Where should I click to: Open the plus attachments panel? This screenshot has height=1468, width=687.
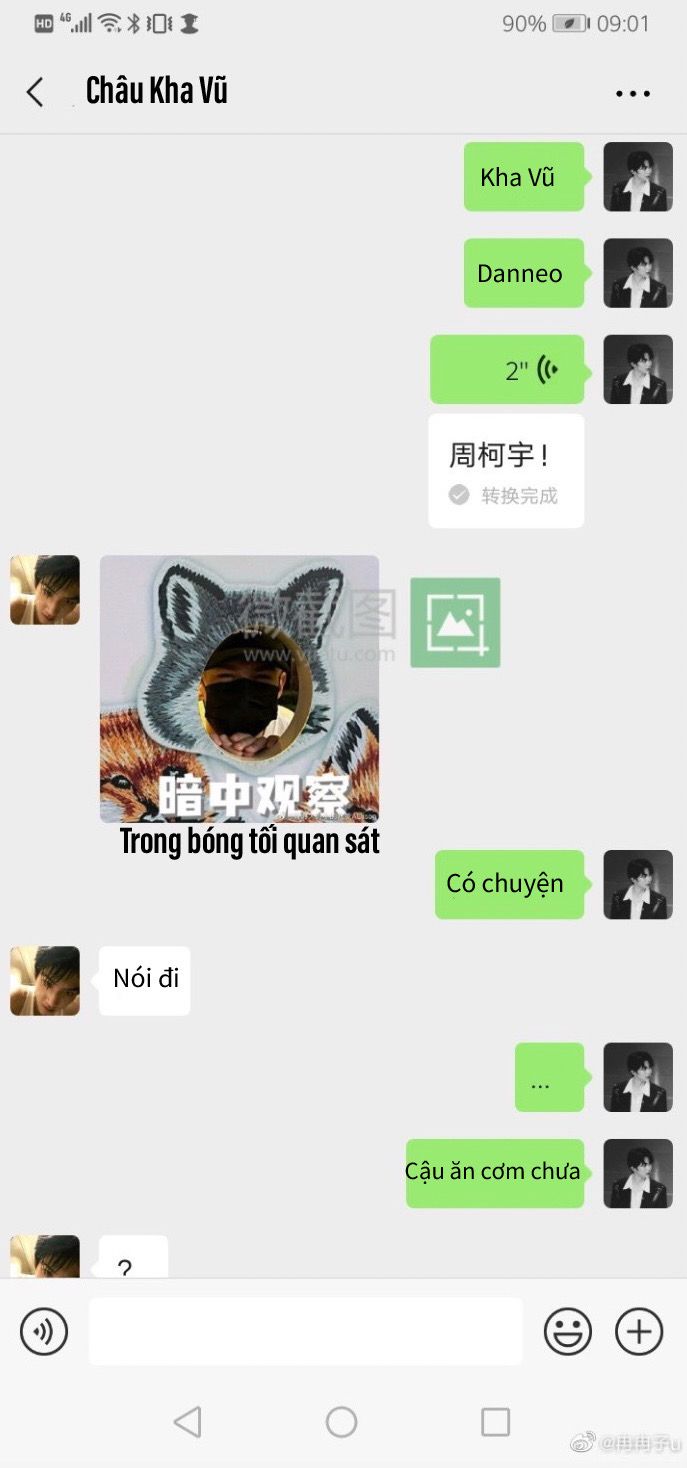tap(639, 1332)
